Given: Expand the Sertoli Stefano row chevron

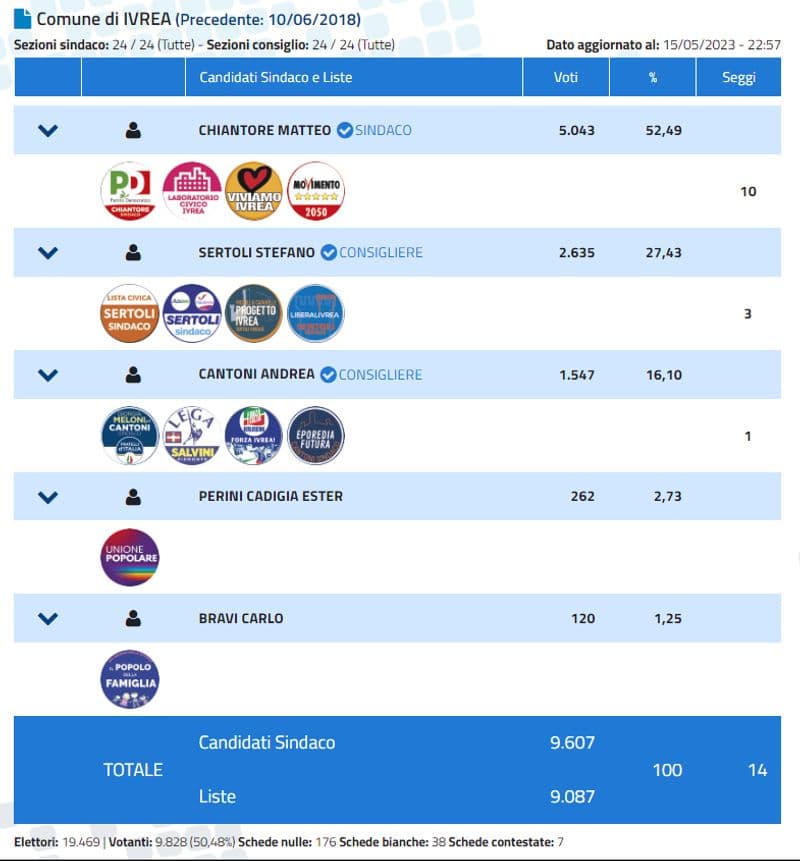Looking at the screenshot, I should (x=48, y=252).
